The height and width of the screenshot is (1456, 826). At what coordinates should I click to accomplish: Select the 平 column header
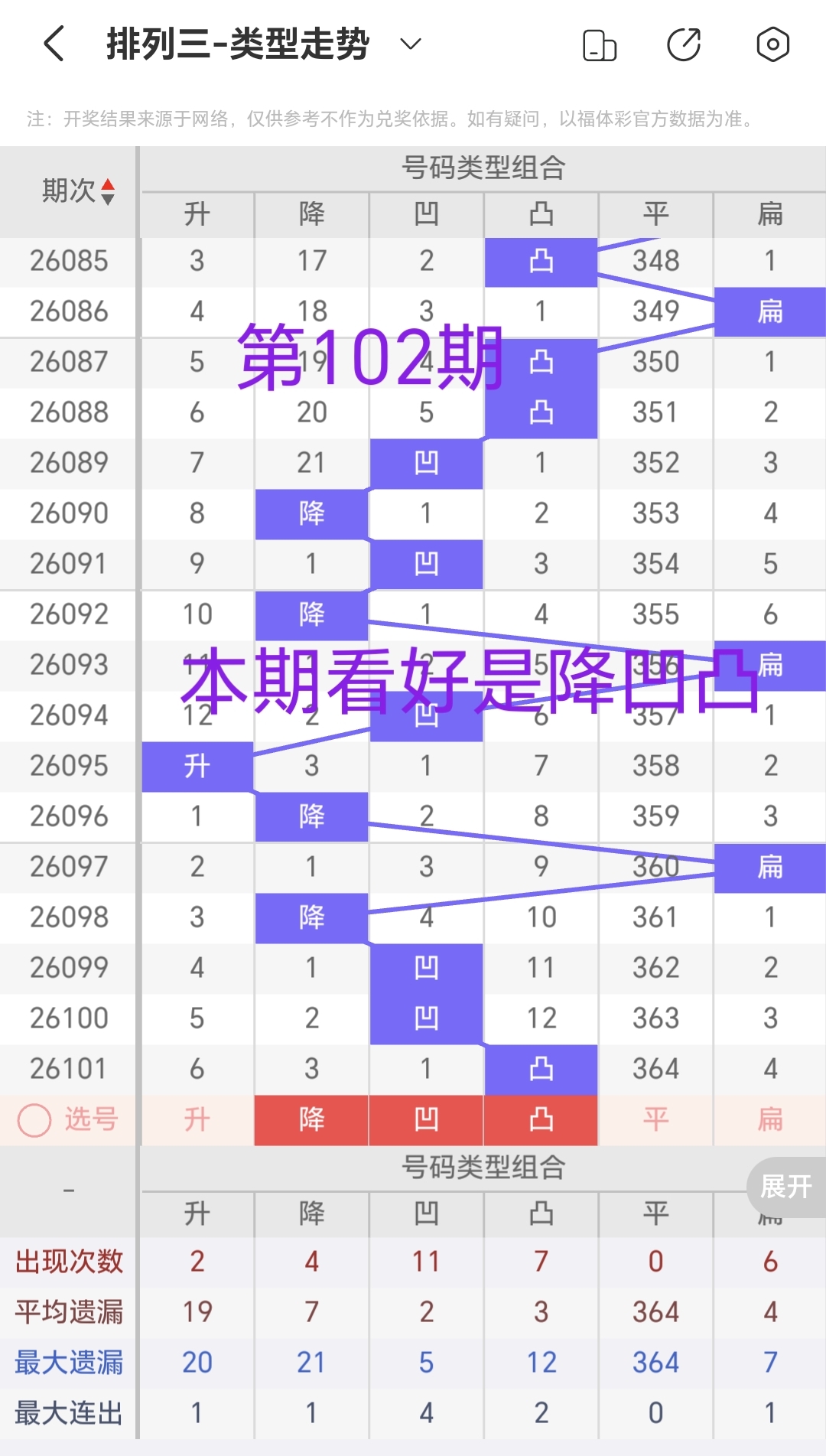[655, 214]
